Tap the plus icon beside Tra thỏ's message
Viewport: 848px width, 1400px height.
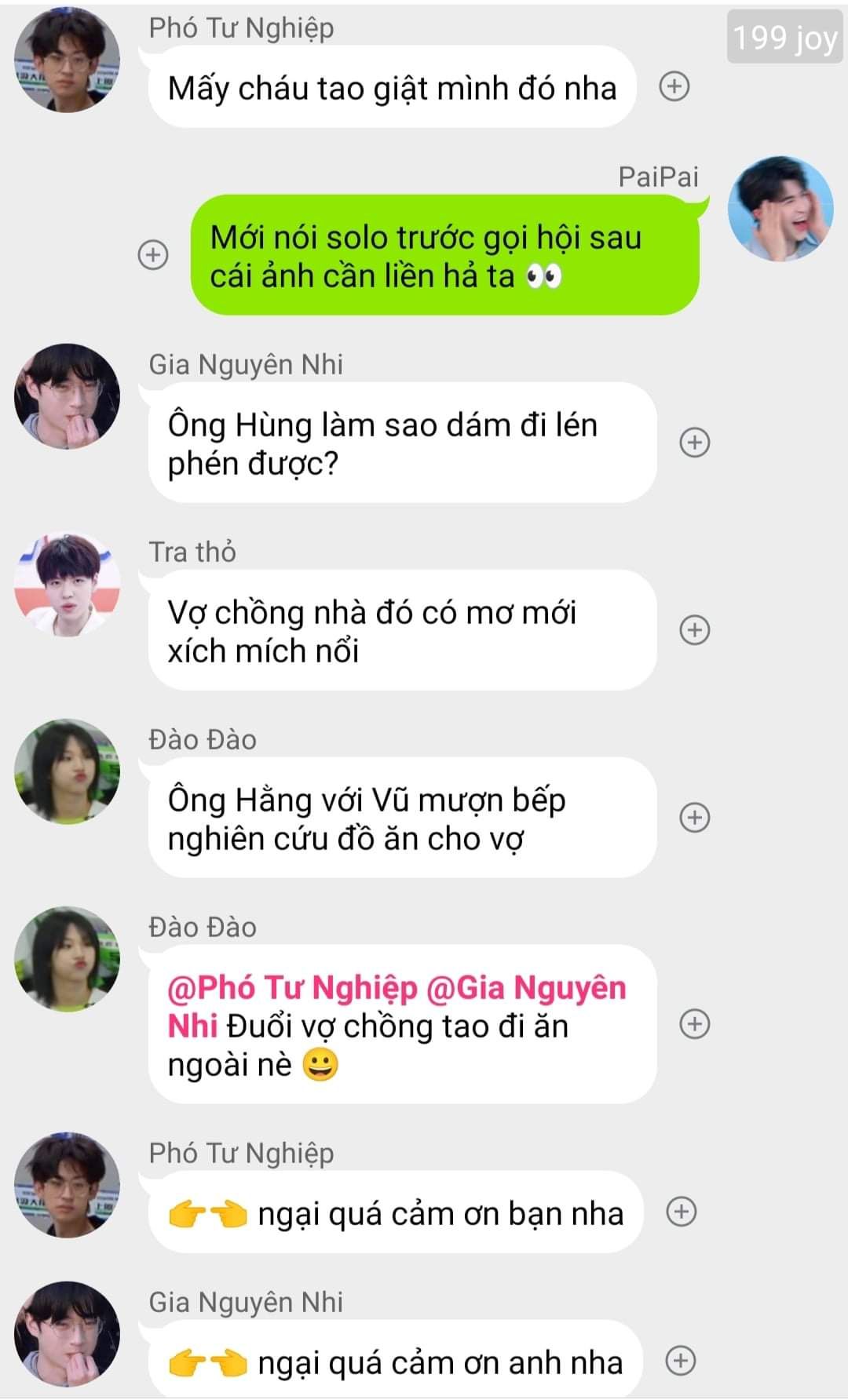(694, 630)
